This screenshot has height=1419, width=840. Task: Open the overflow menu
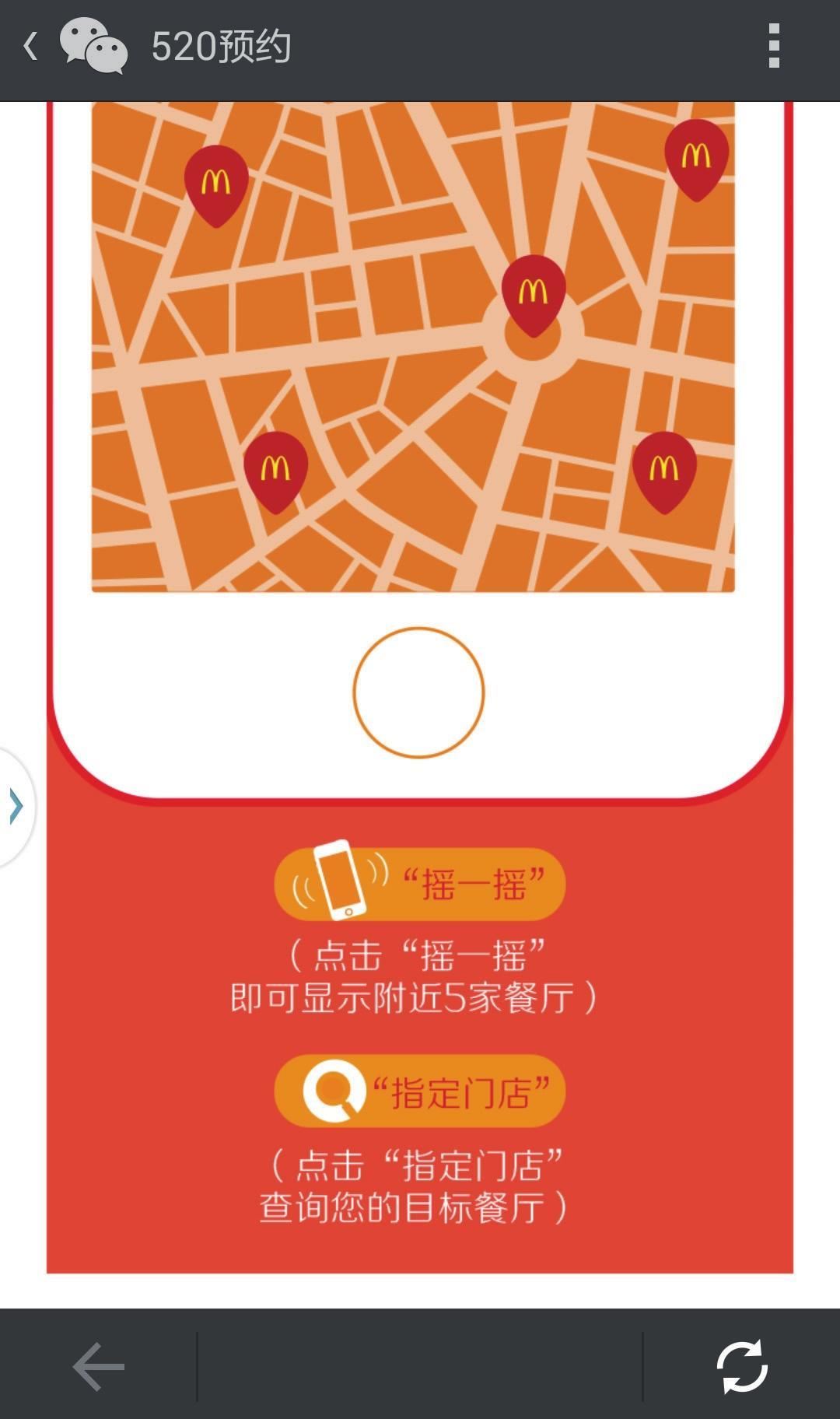pos(773,47)
